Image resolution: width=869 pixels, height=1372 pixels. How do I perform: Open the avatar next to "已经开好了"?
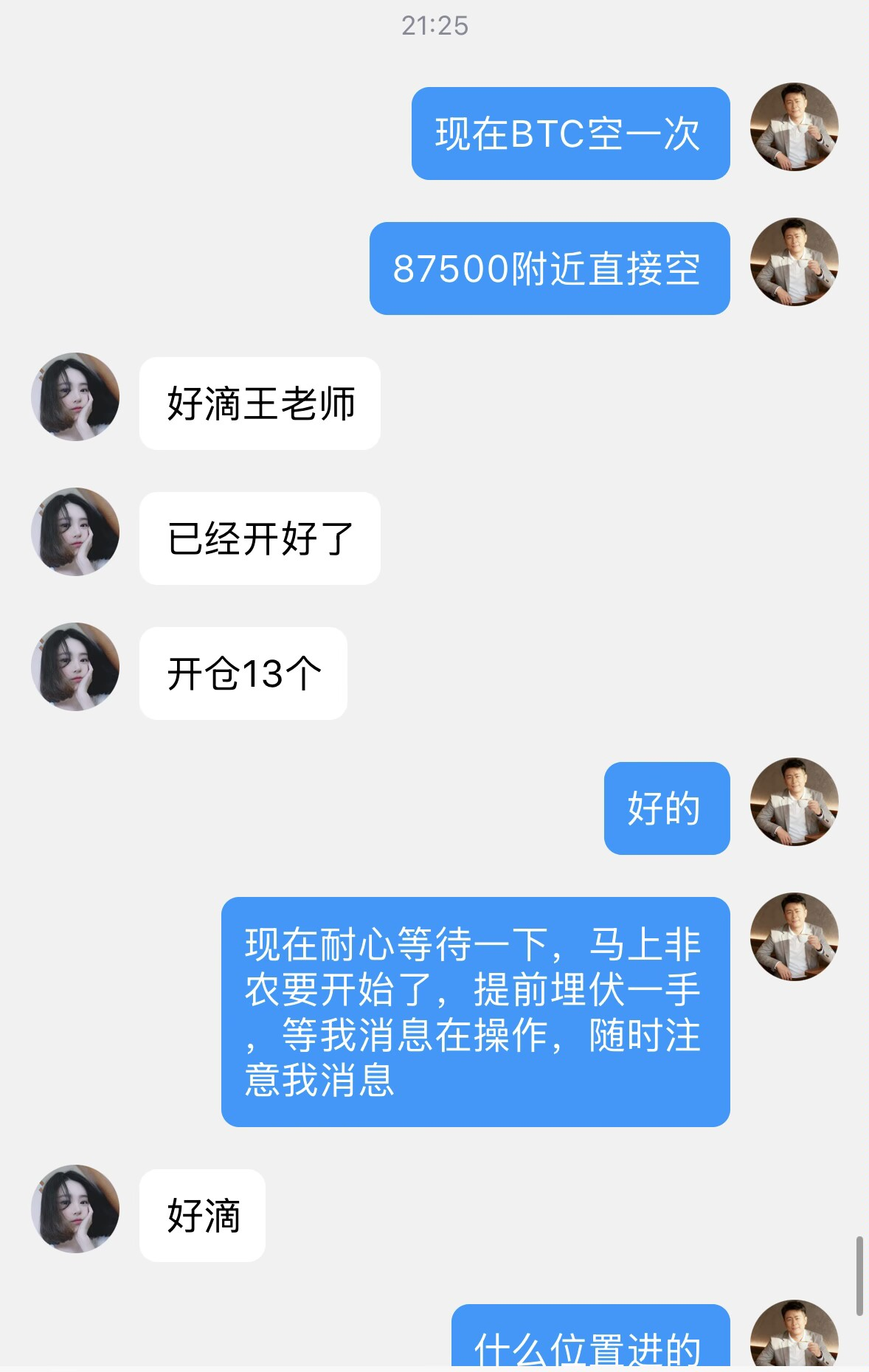tap(75, 532)
